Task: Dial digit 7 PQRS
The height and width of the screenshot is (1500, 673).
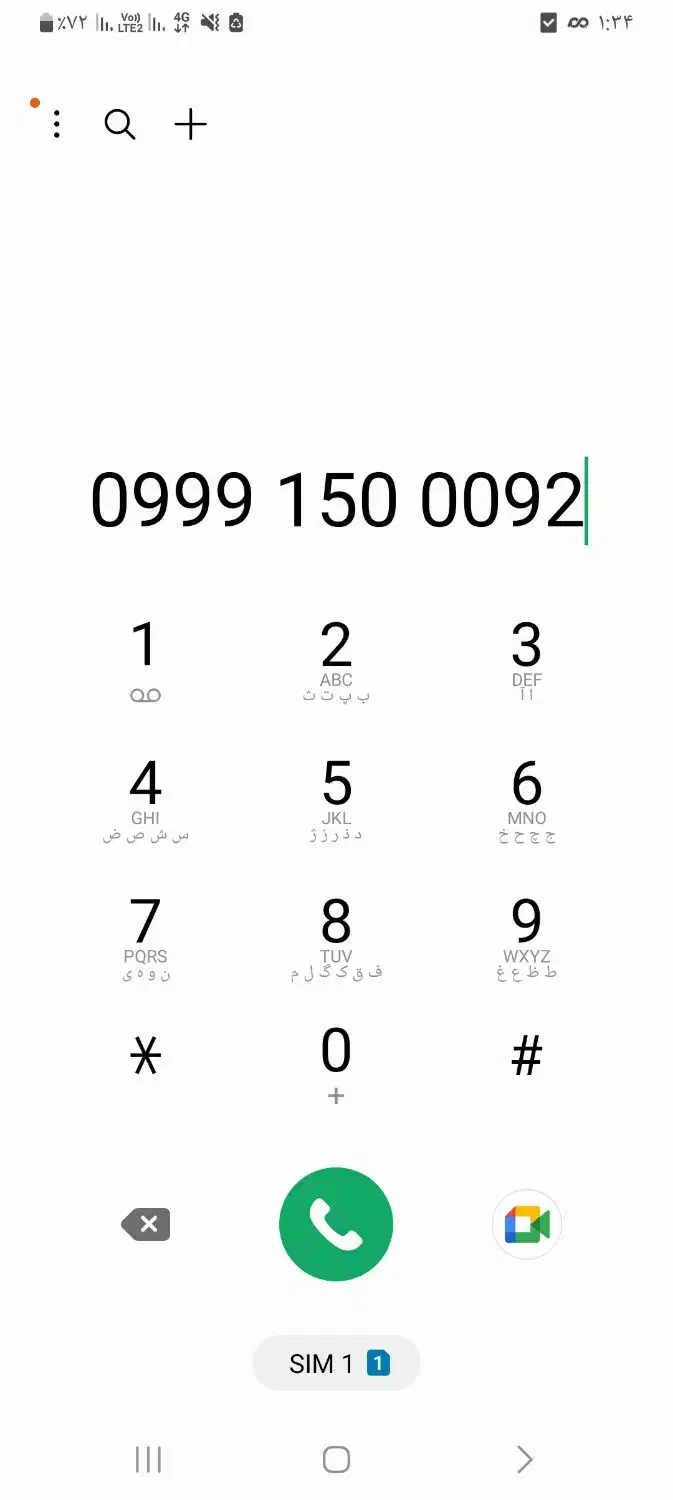Action: pos(145,936)
